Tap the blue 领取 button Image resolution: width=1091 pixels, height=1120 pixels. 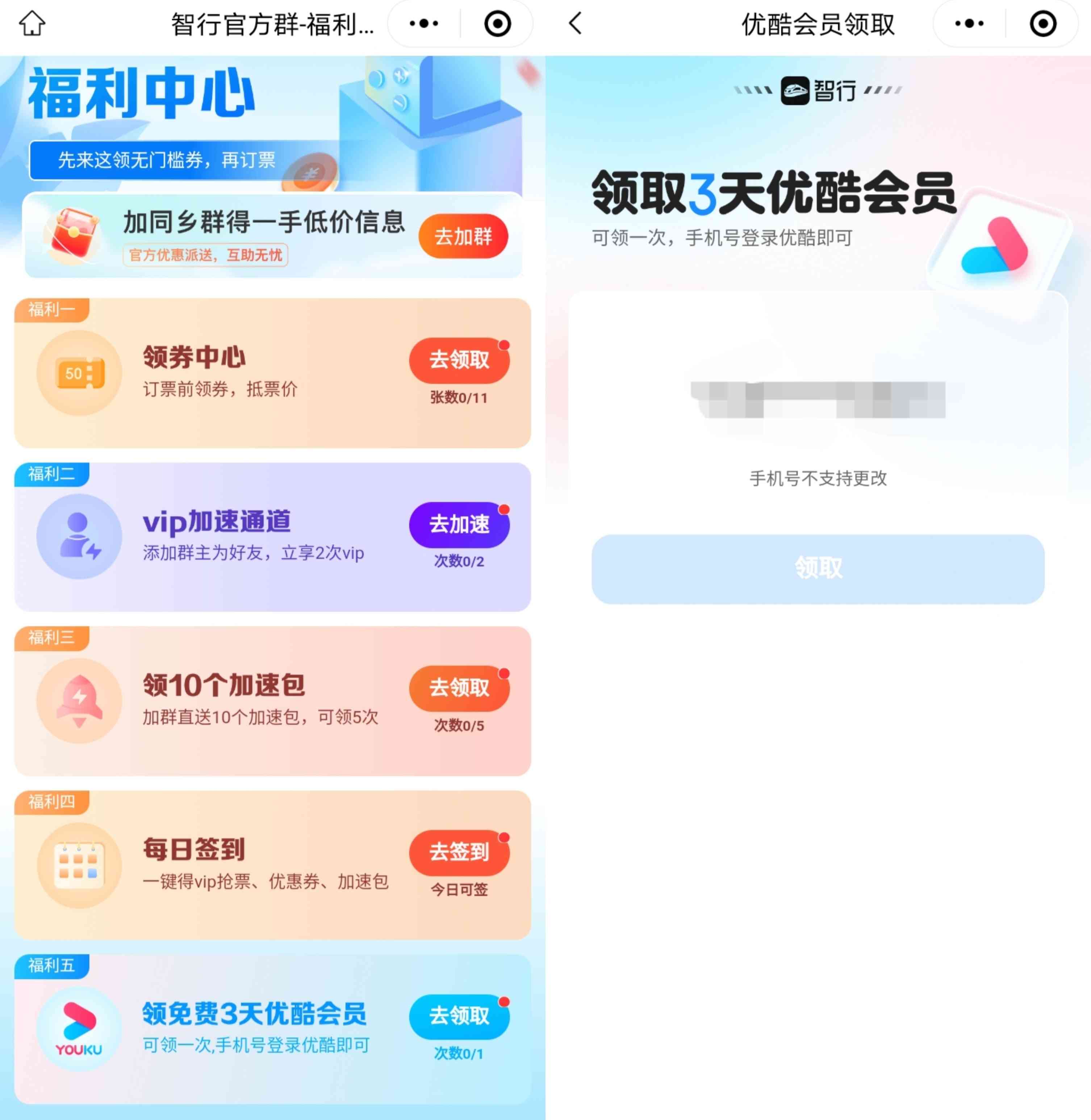click(818, 568)
